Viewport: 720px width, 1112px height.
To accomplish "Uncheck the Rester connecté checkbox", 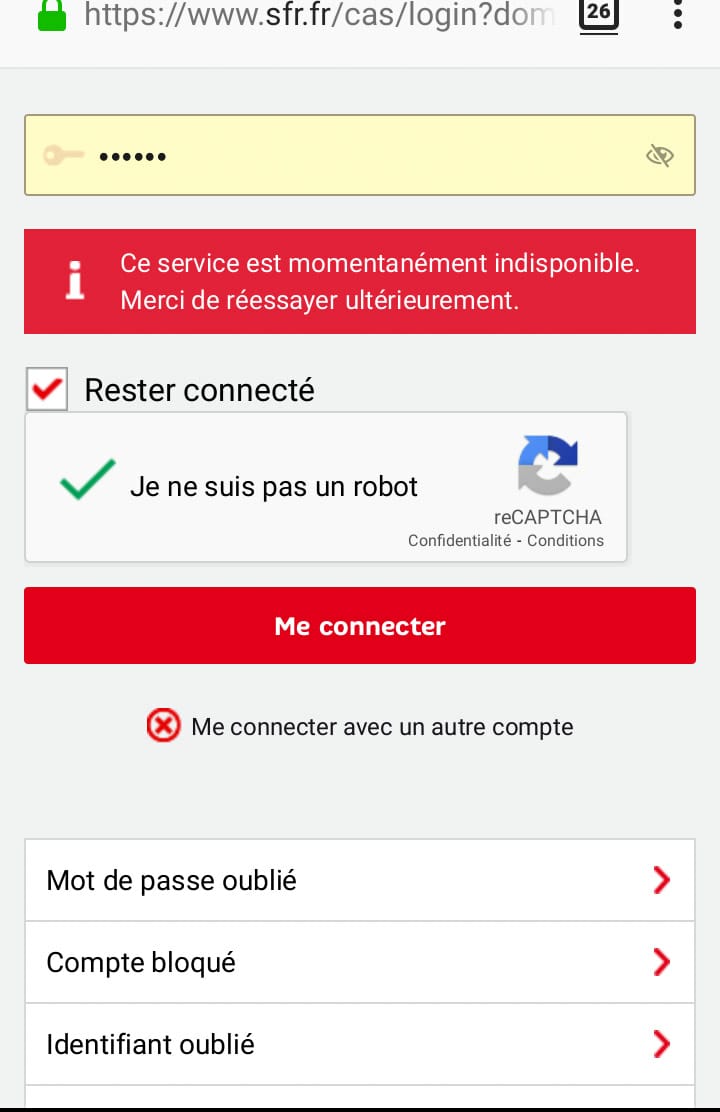I will [45, 388].
